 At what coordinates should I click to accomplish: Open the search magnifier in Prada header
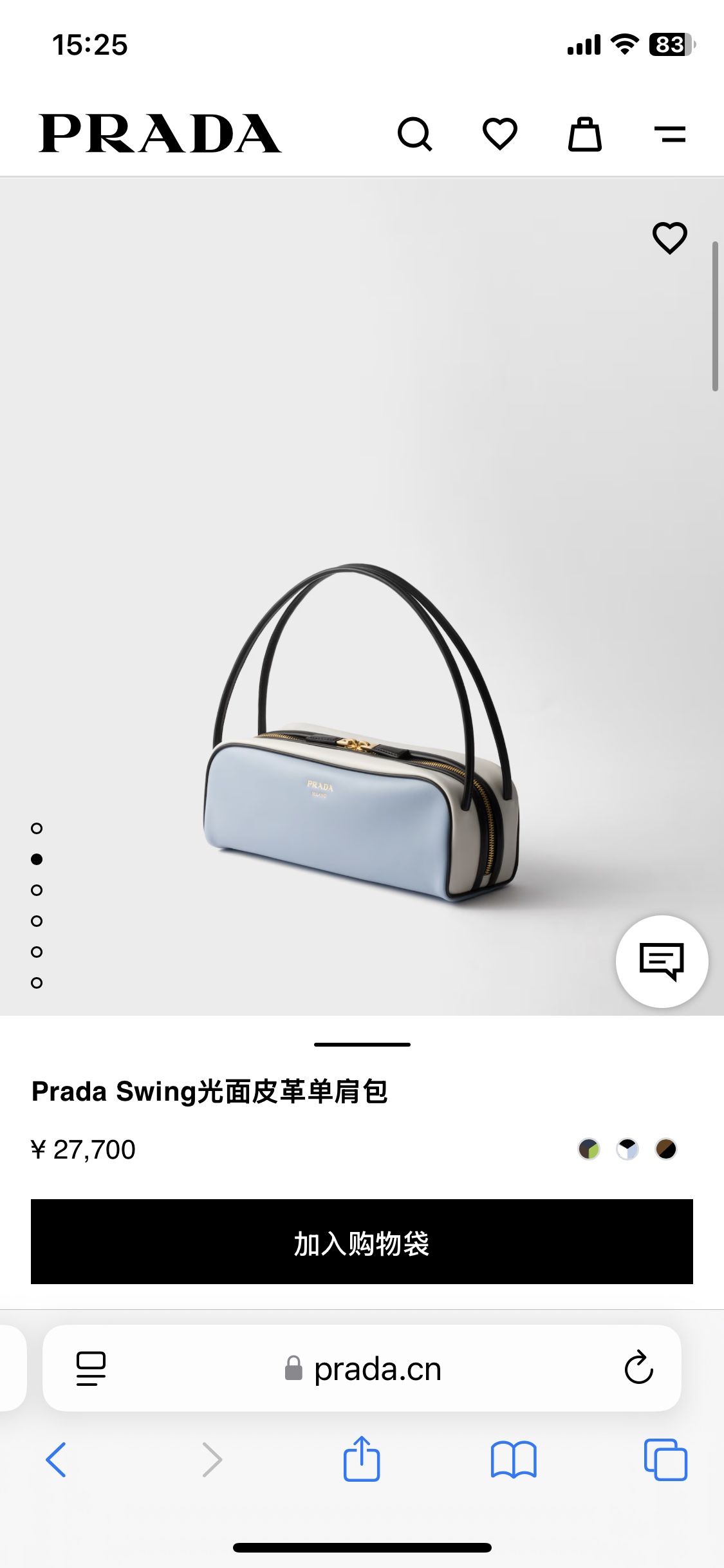[x=415, y=134]
